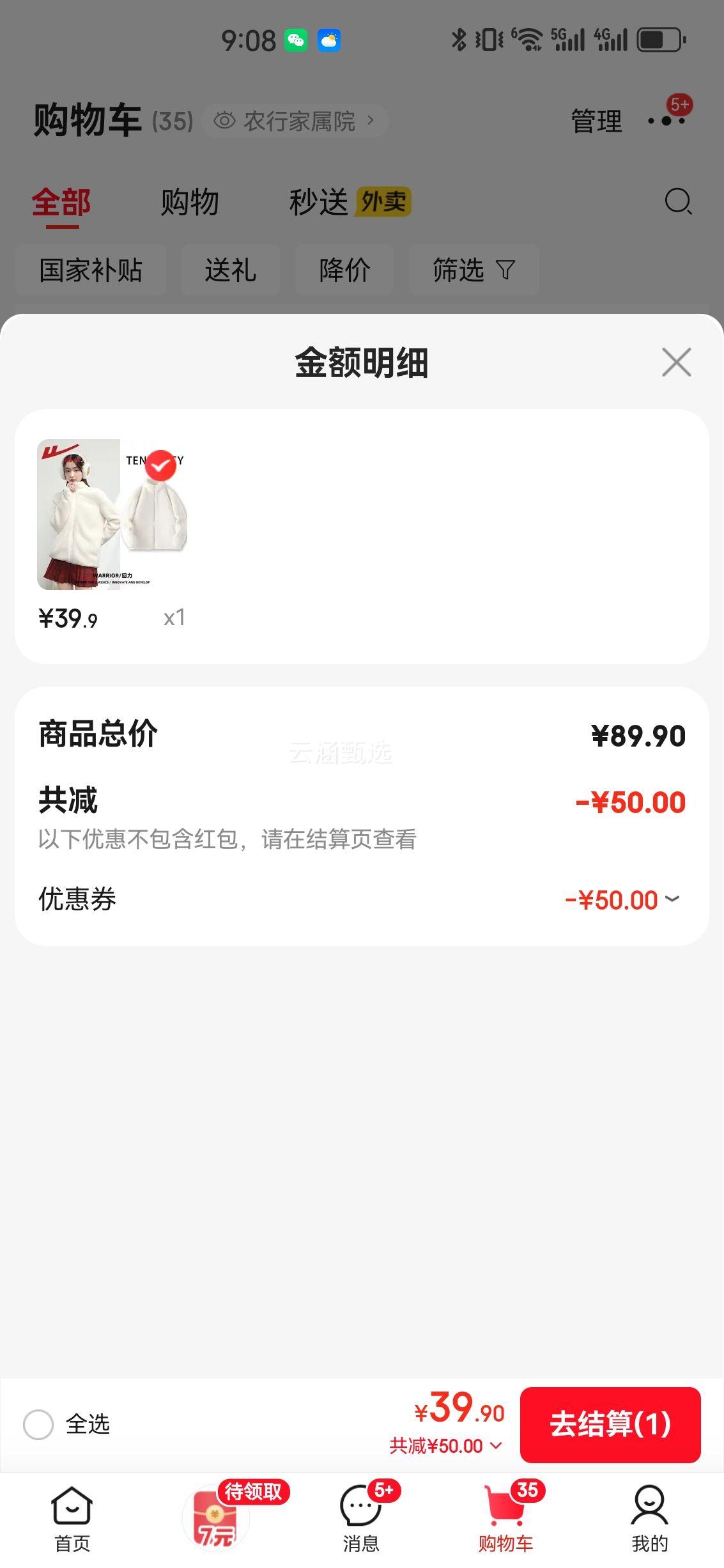Proceed with 去结算(1) checkout
Screen dimensions: 724x1568
click(x=610, y=1424)
